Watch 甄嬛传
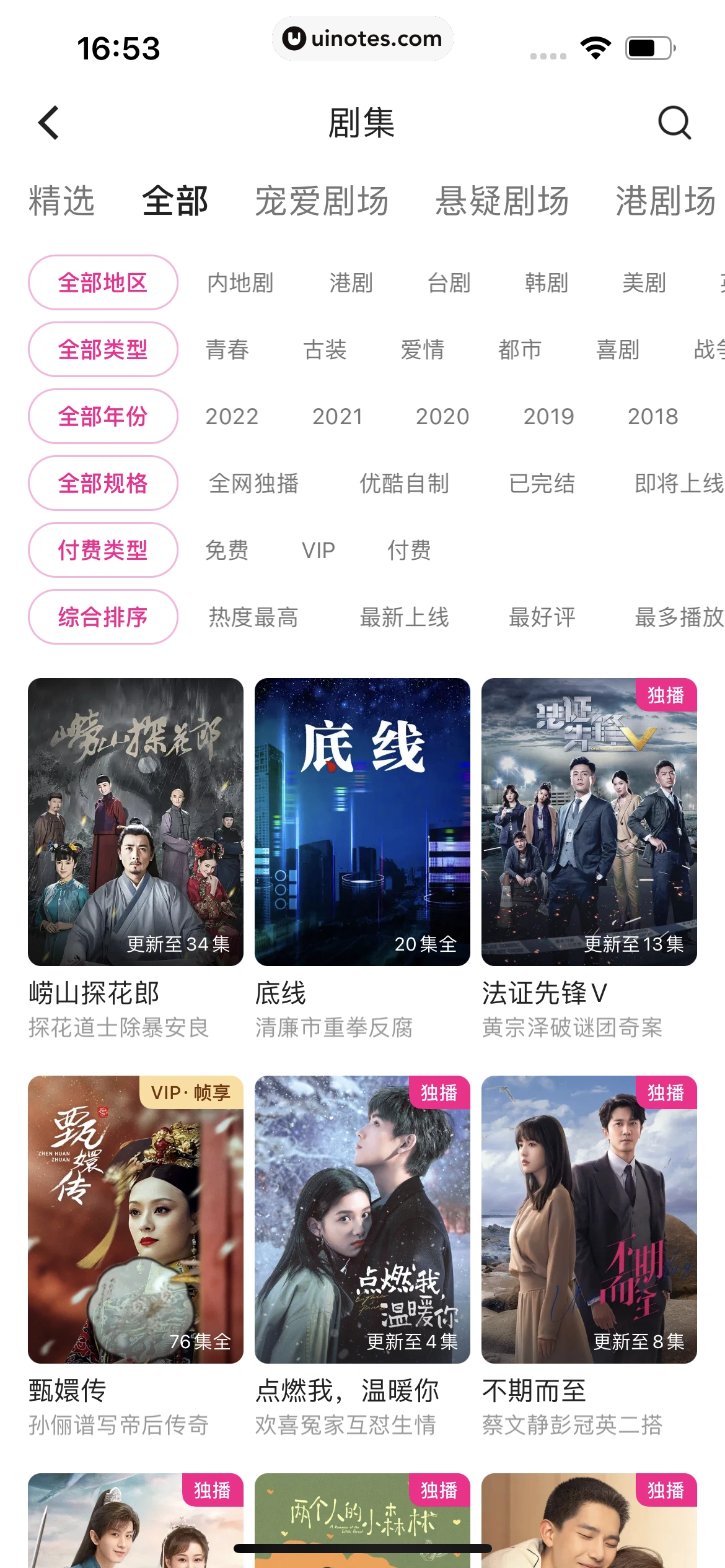Image resolution: width=725 pixels, height=1568 pixels. (136, 1219)
